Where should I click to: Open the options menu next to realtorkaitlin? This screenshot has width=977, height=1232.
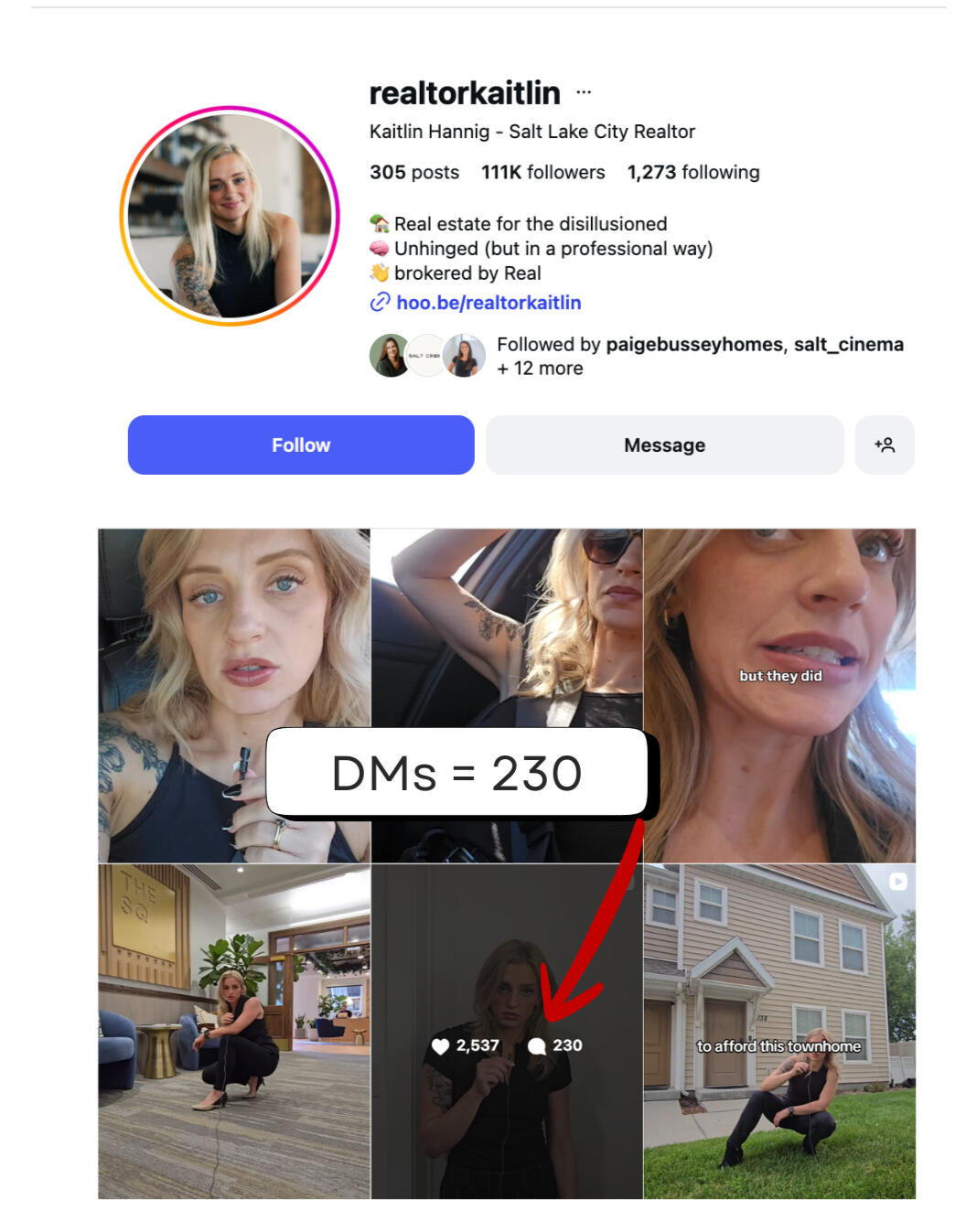pos(584,92)
